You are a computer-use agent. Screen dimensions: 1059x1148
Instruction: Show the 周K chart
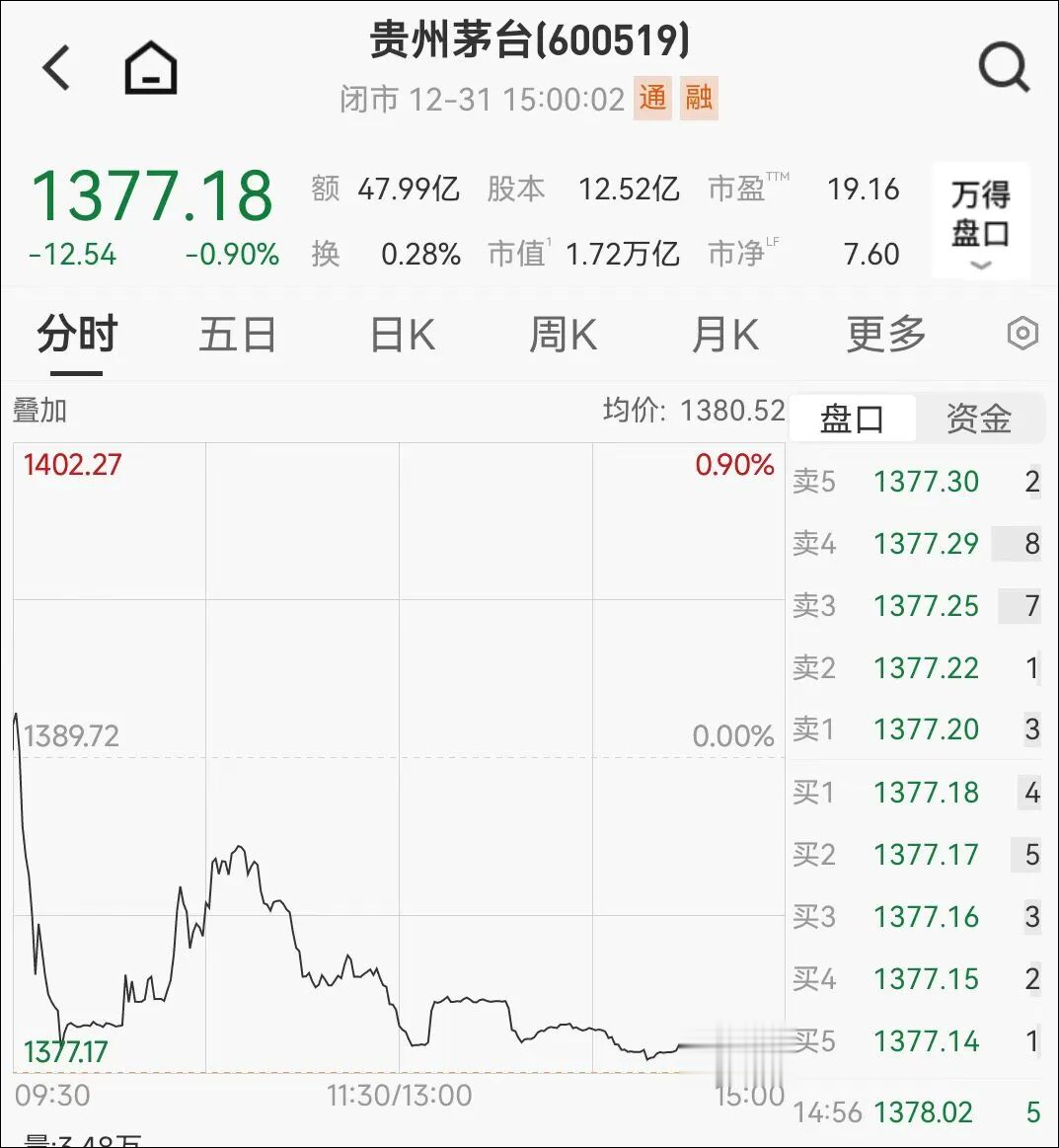pos(563,336)
